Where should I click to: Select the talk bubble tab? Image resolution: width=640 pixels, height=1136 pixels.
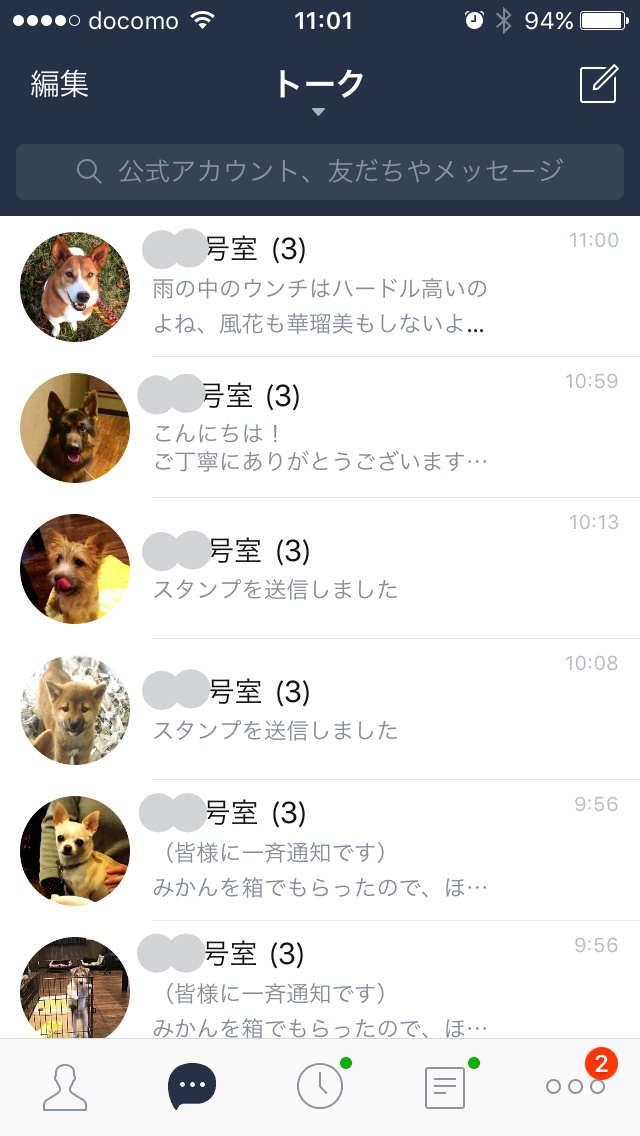click(x=192, y=1087)
